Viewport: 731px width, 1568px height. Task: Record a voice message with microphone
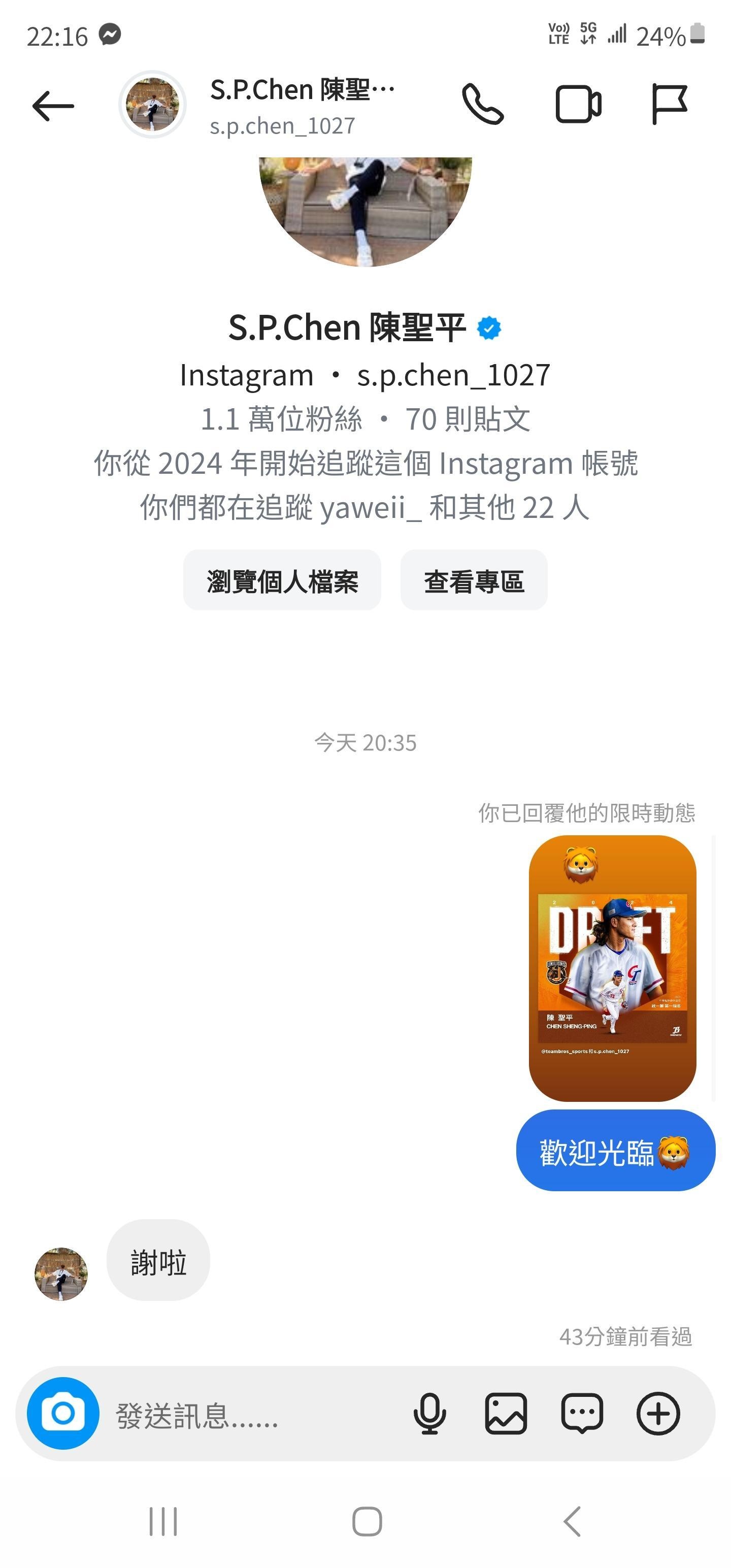(429, 1414)
